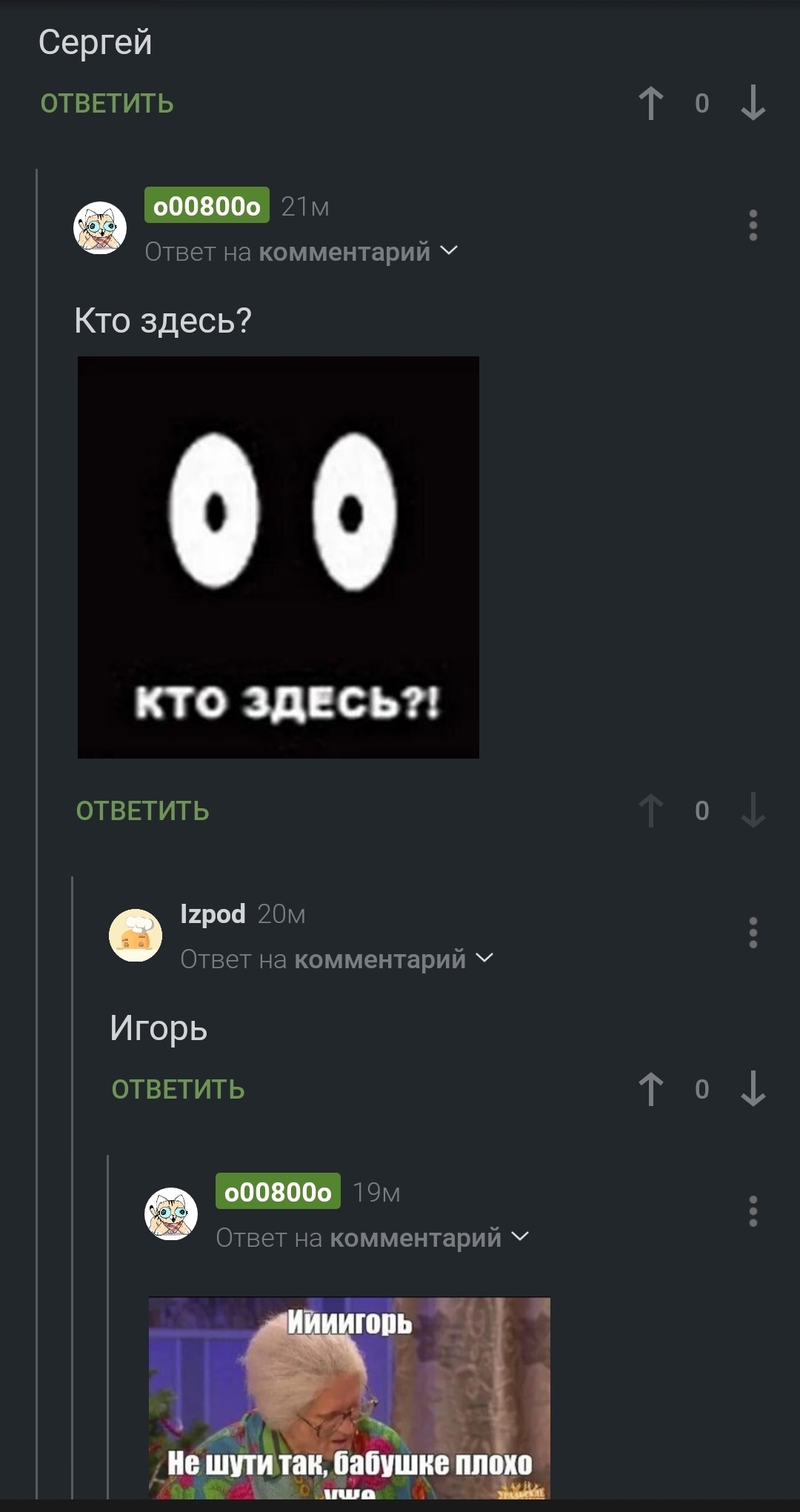Open the Ииигорь grandmother meme image
Viewport: 800px width, 1512px height.
click(349, 1397)
